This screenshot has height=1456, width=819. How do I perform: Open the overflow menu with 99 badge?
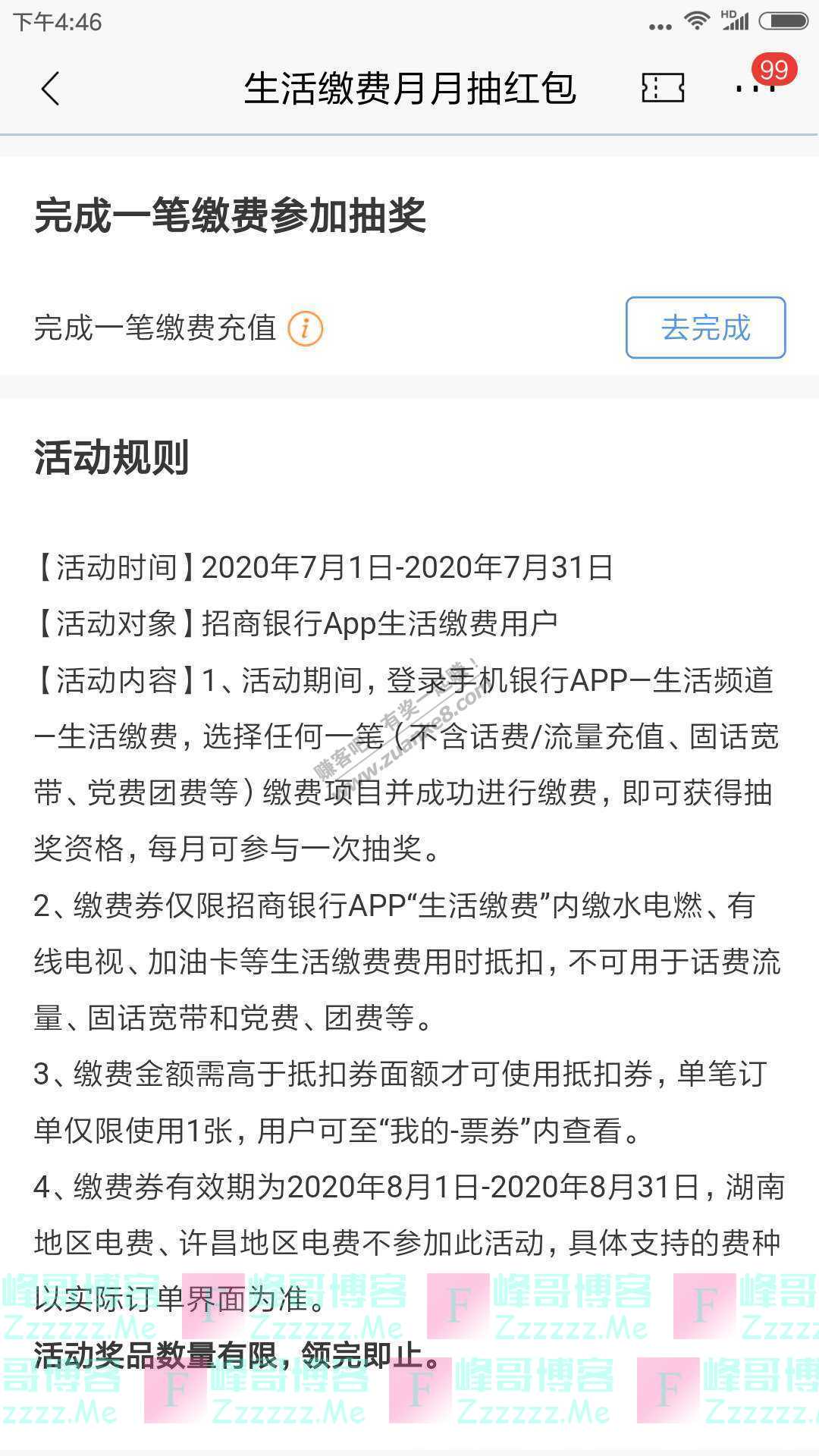(755, 88)
